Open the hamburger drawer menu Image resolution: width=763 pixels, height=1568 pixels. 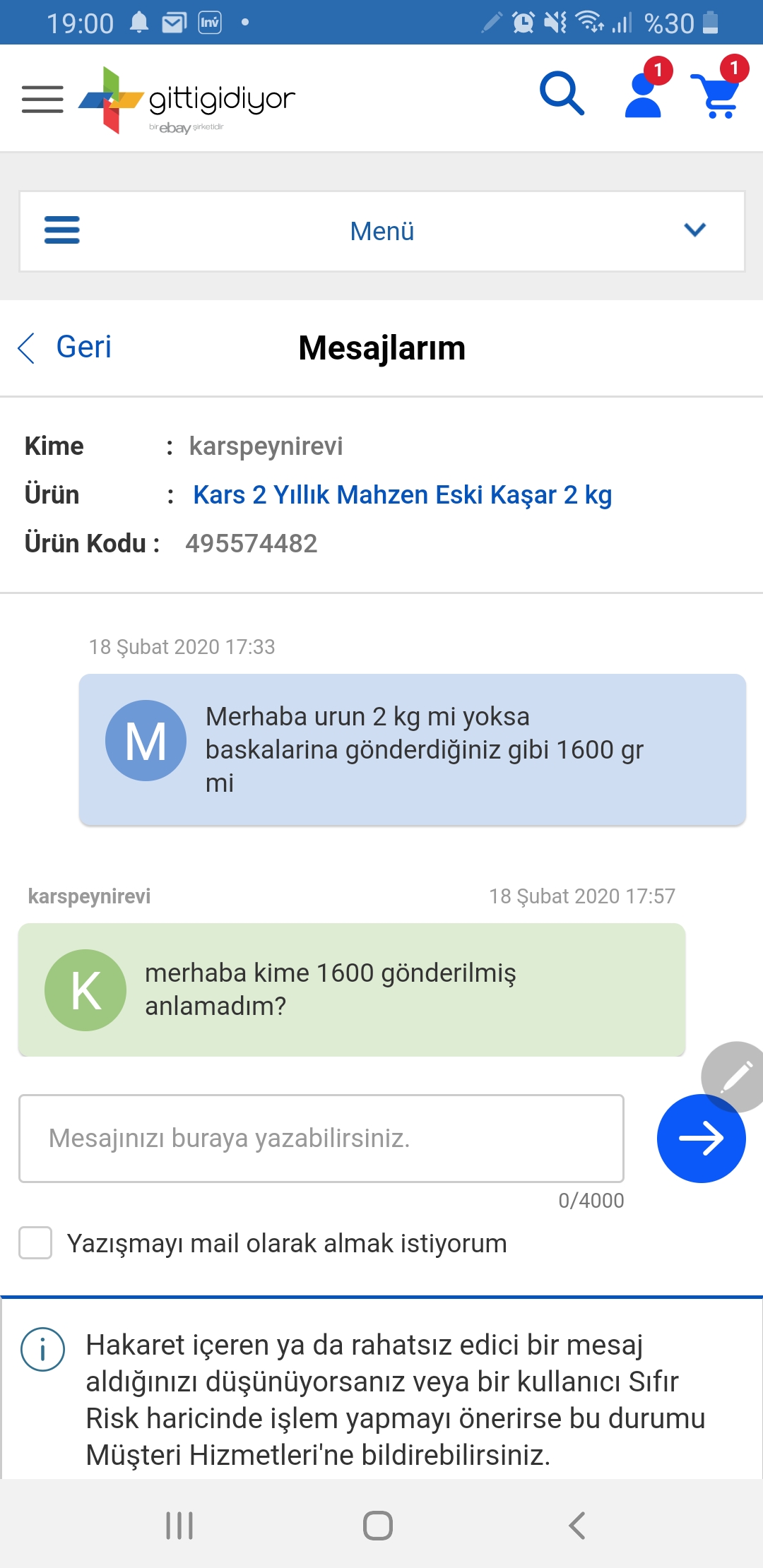point(42,99)
